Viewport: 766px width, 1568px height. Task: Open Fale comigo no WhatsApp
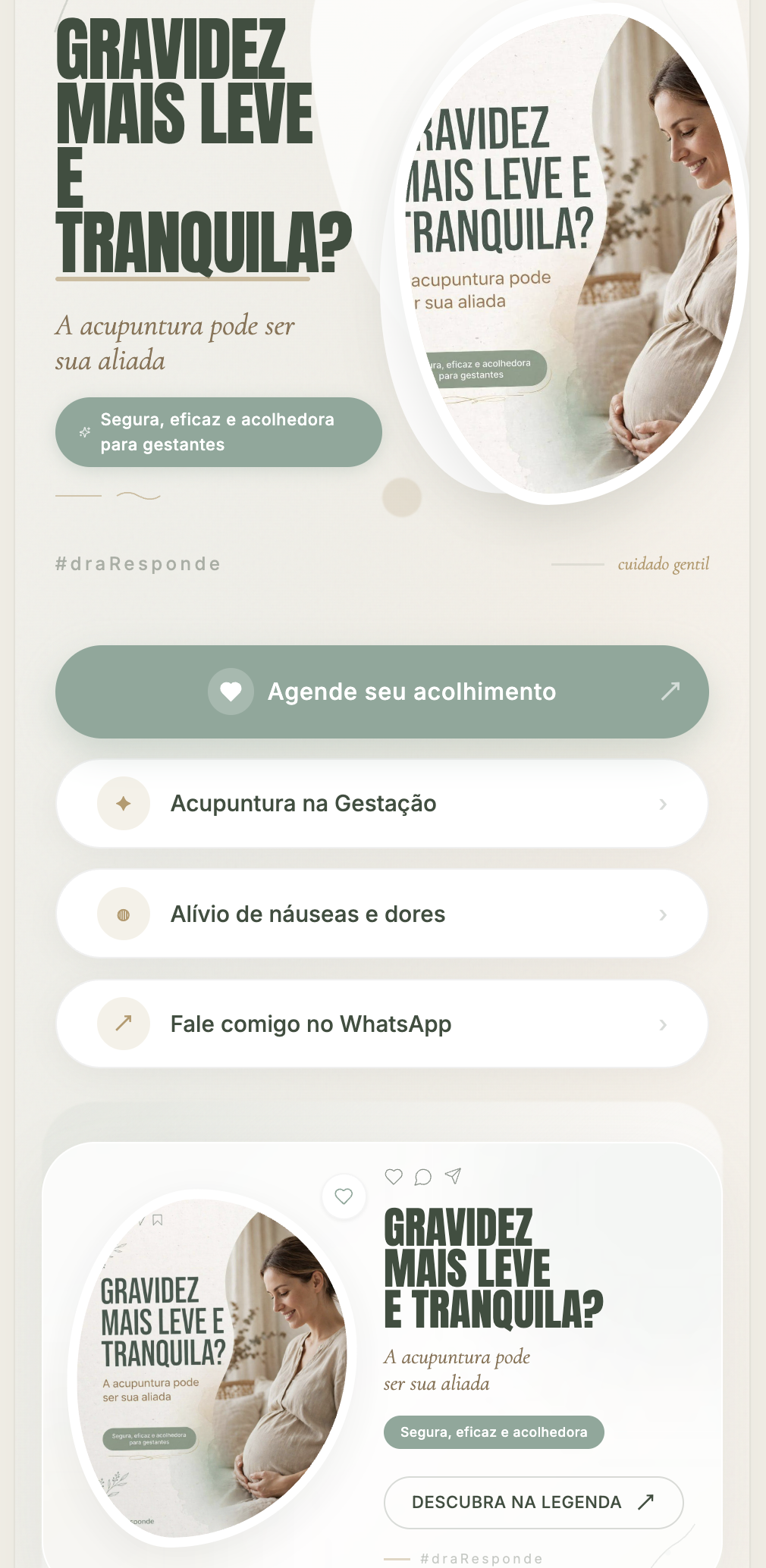[382, 1024]
